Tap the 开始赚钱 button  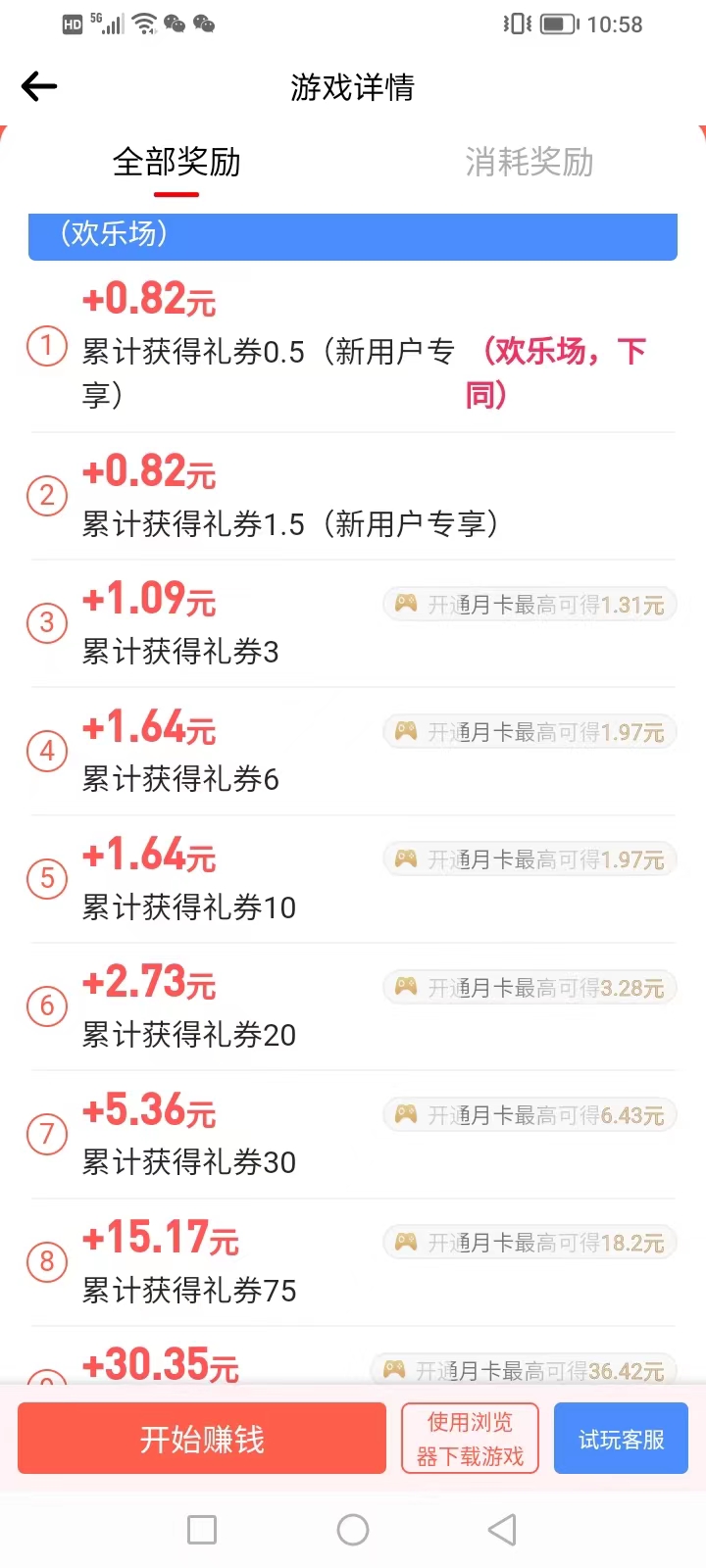[x=202, y=1439]
